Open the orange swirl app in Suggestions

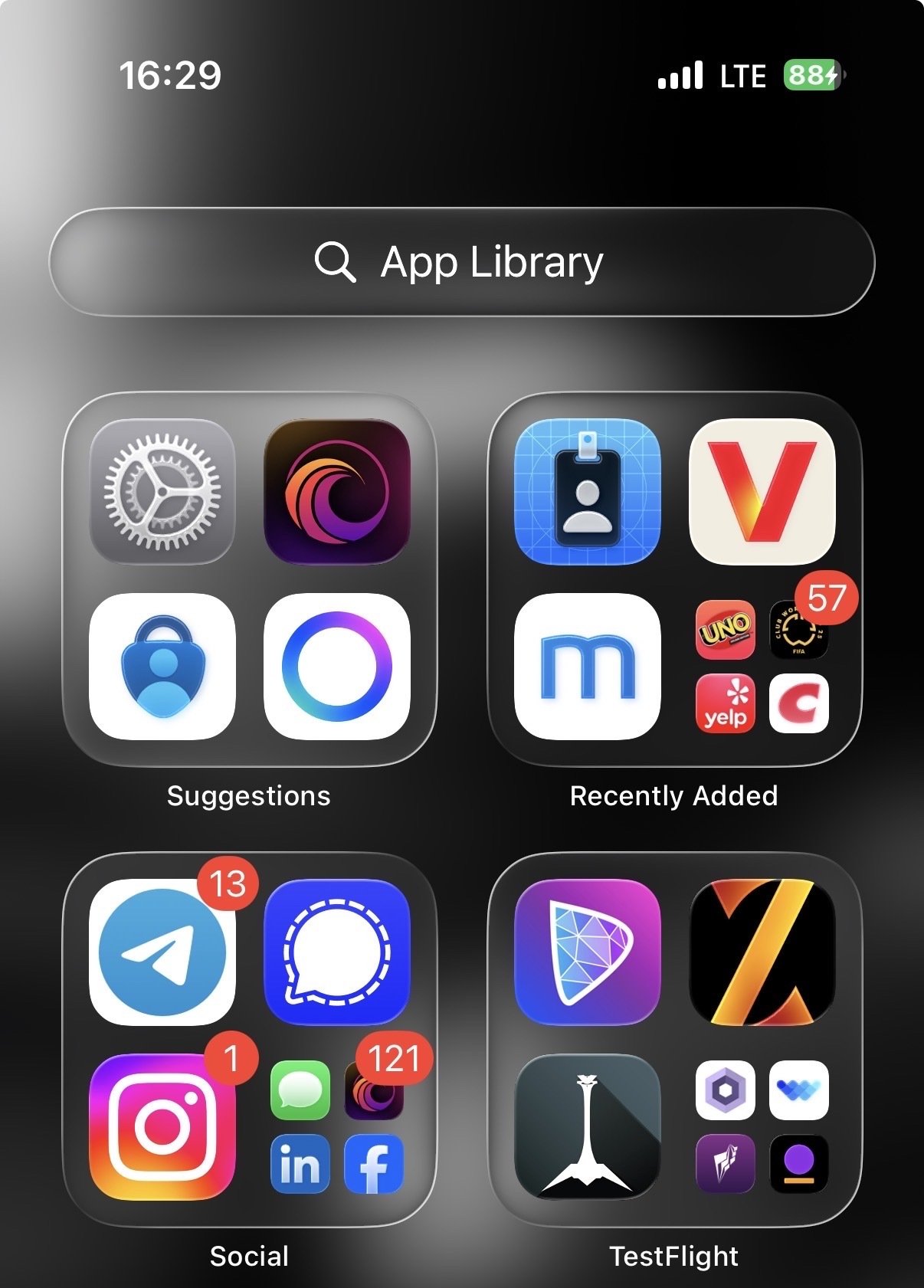337,492
